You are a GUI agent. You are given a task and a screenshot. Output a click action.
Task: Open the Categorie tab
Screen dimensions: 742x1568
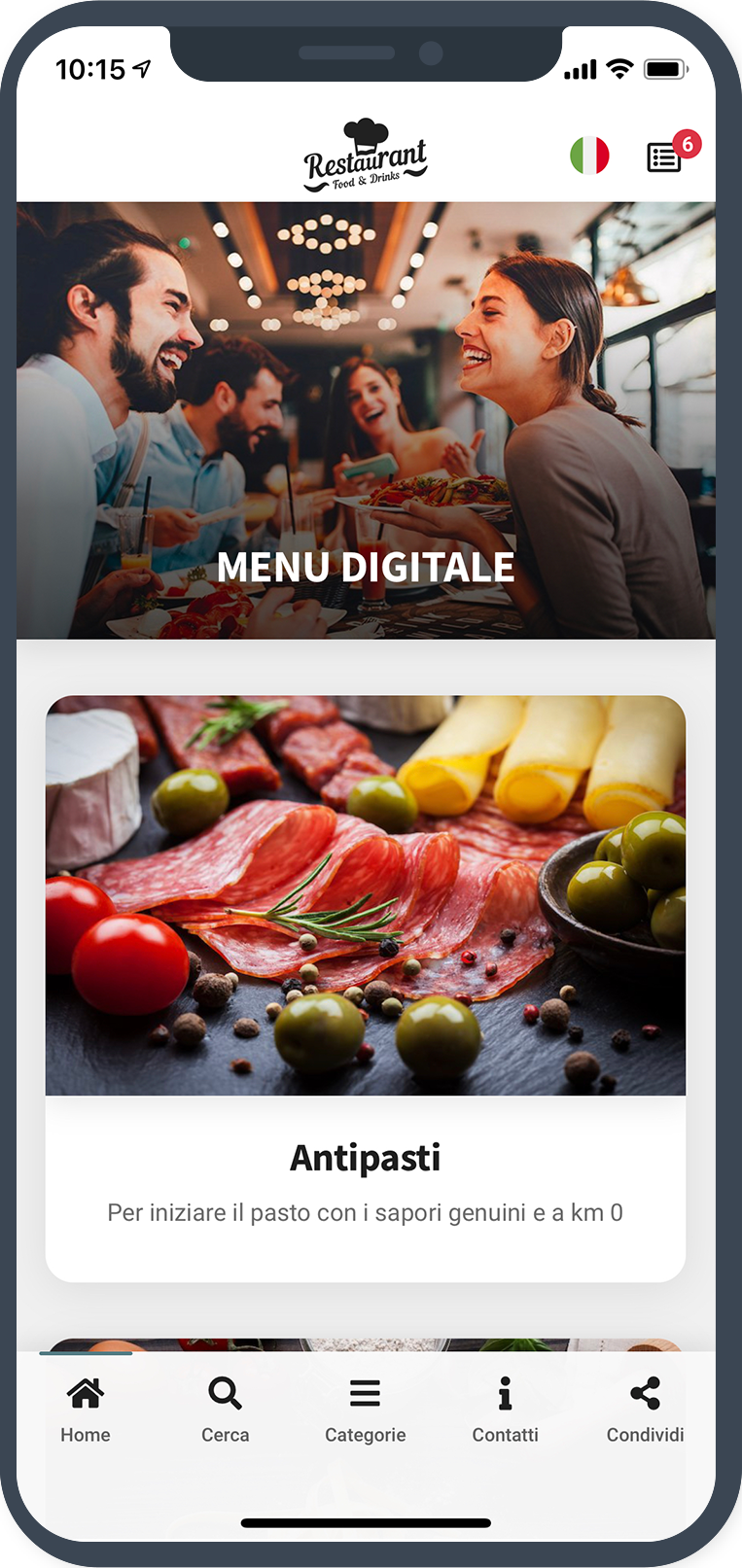(x=366, y=1409)
